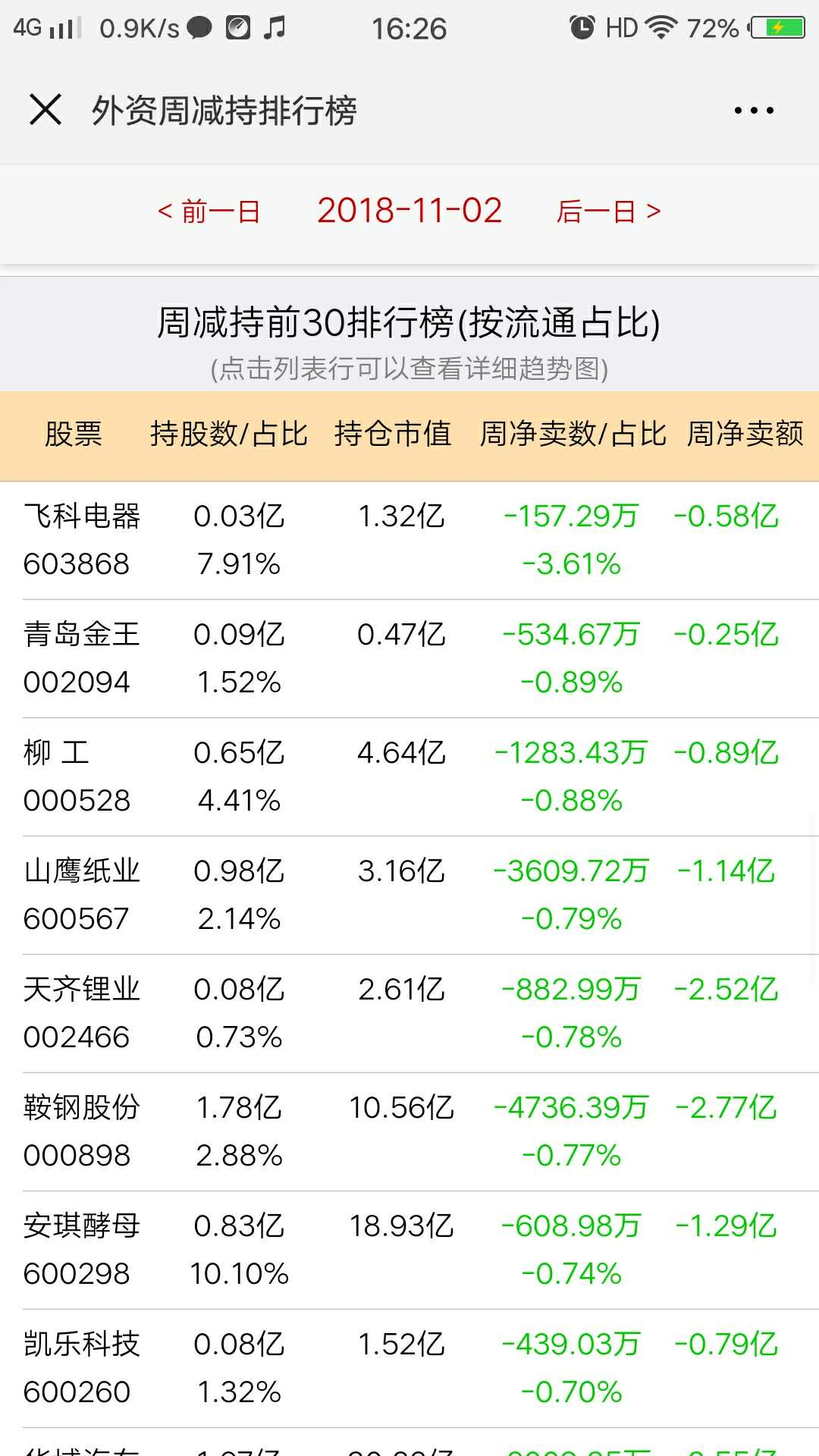Open details for 凯乐科技 600260
This screenshot has width=819, height=1456.
coord(409,1369)
